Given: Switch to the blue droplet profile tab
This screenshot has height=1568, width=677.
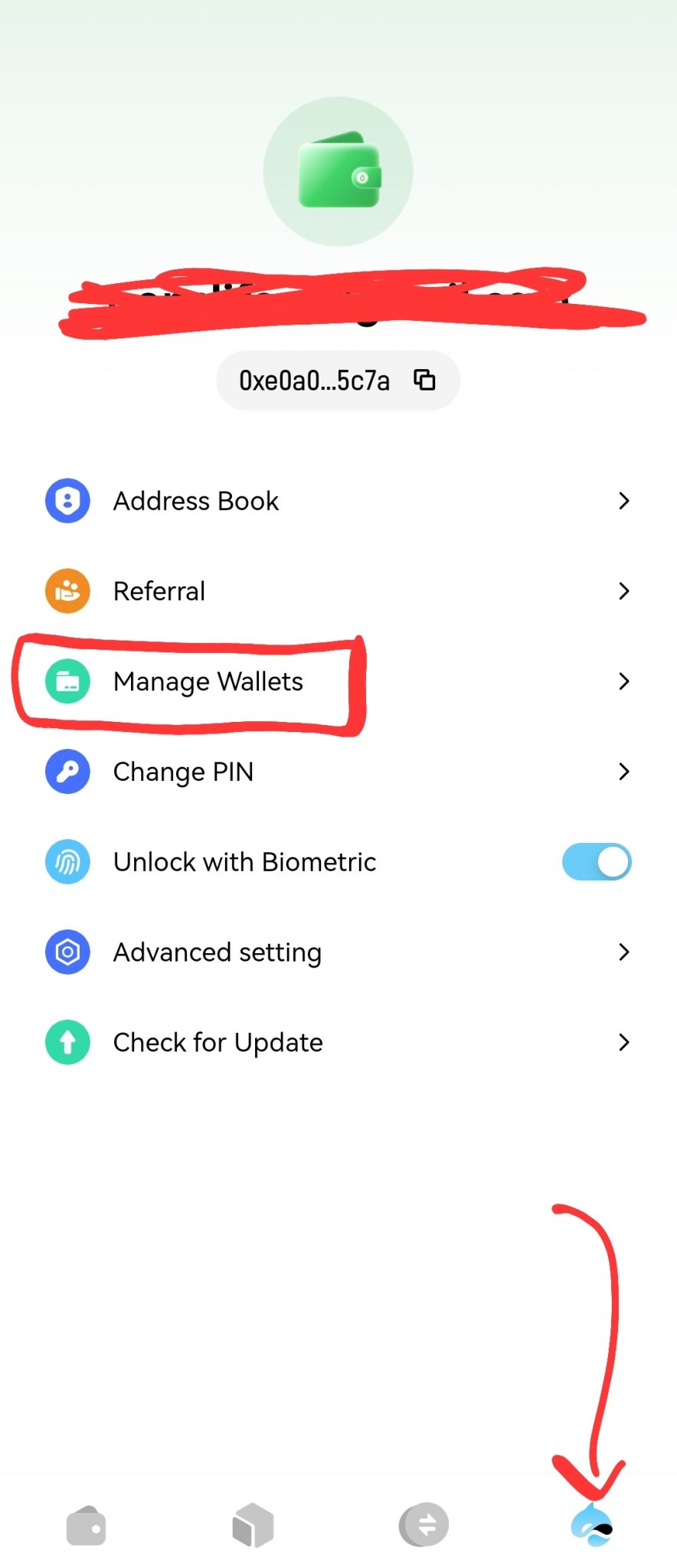Looking at the screenshot, I should click(x=592, y=1525).
